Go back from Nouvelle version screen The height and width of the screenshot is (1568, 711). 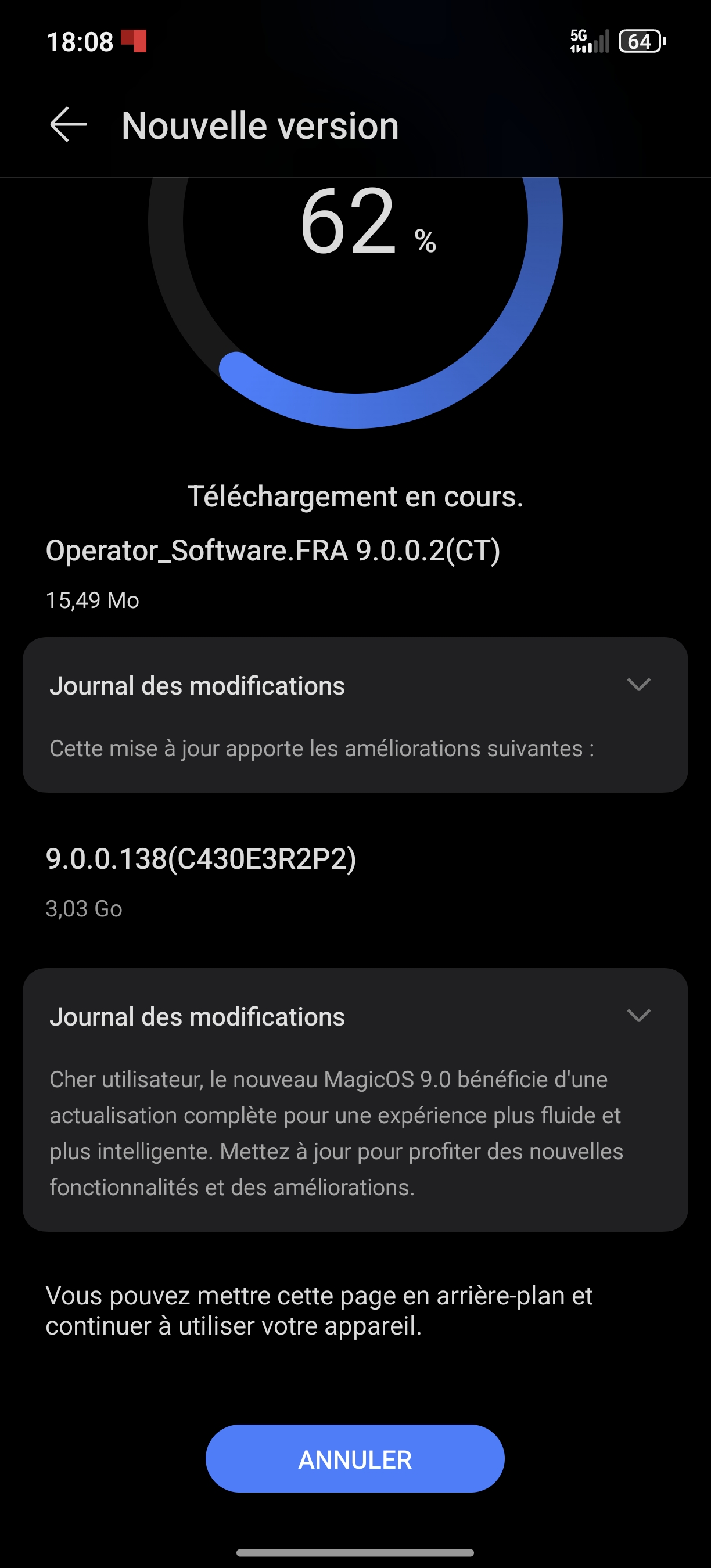coord(68,125)
